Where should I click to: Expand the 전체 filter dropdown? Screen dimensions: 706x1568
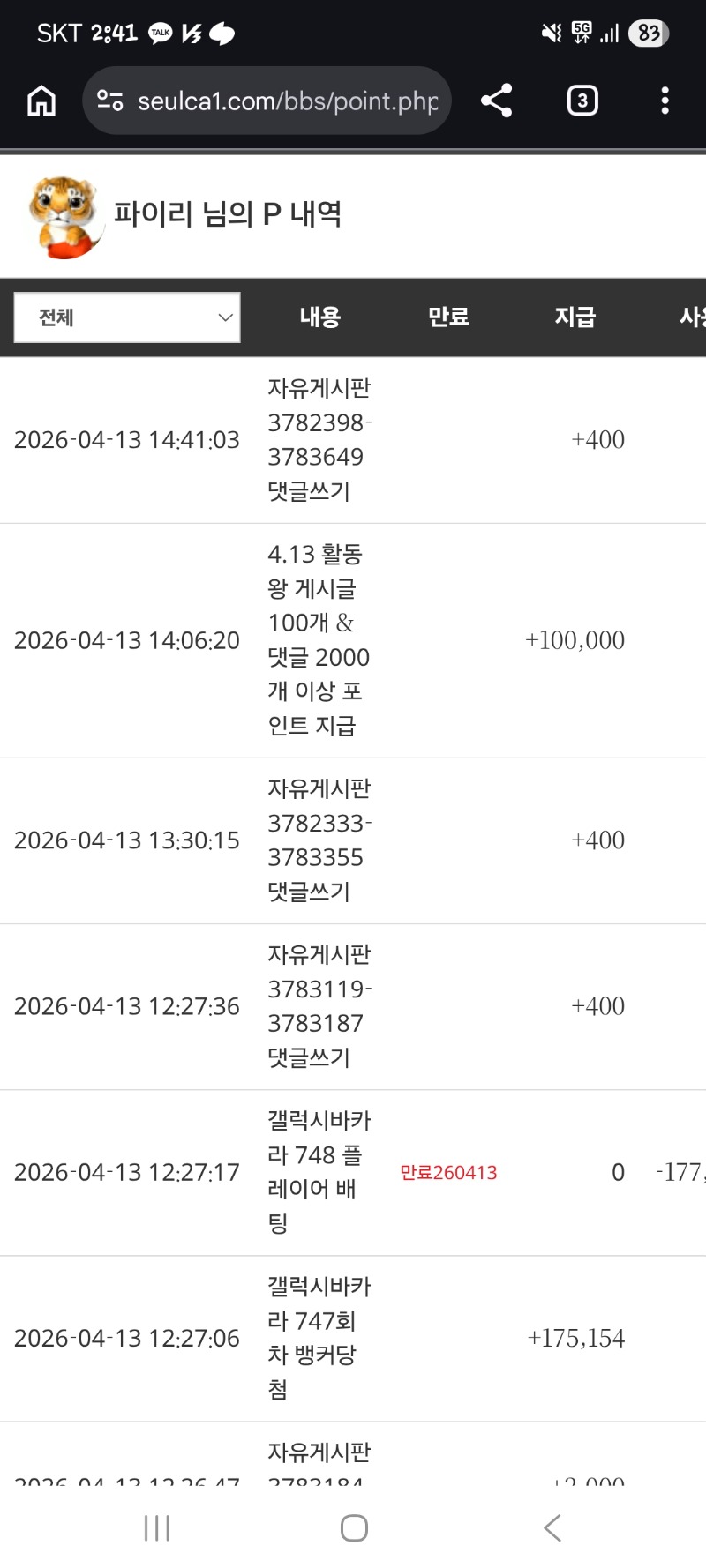tap(127, 317)
